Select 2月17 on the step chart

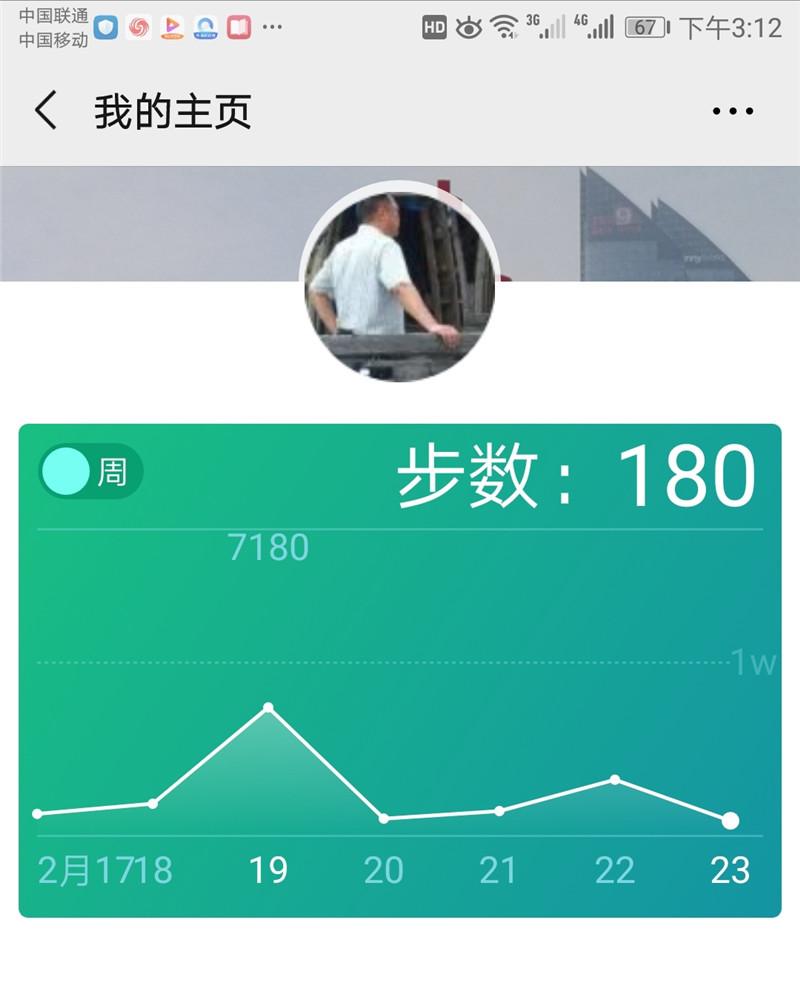click(78, 870)
